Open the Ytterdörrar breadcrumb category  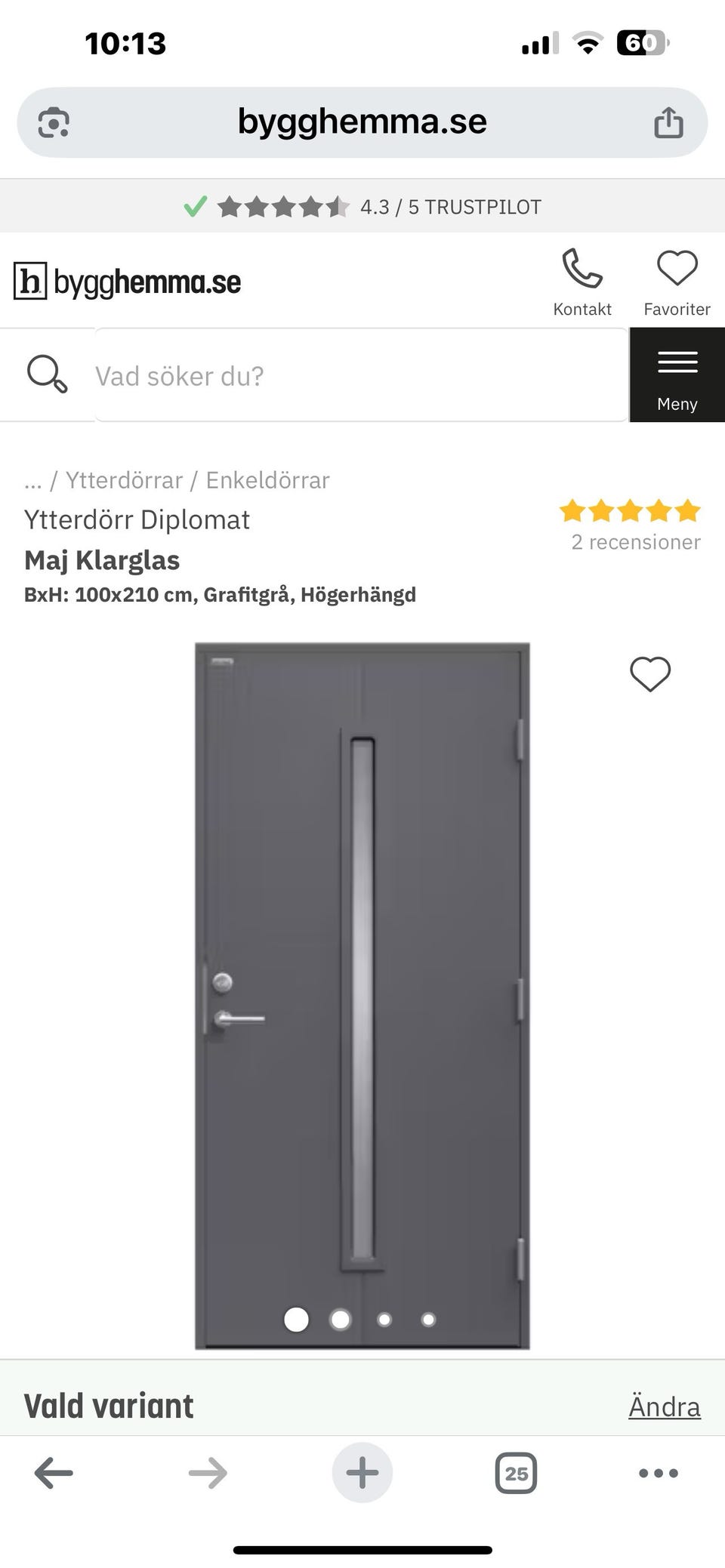(123, 479)
